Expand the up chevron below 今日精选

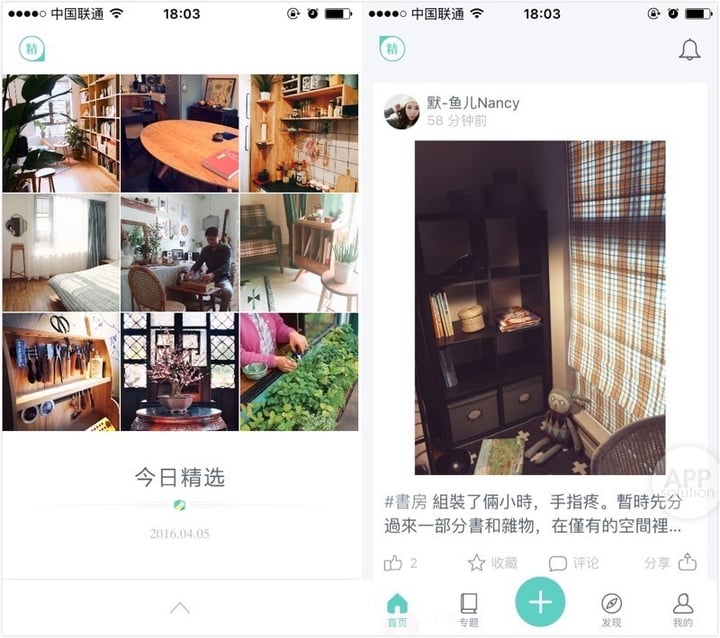pyautogui.click(x=180, y=607)
